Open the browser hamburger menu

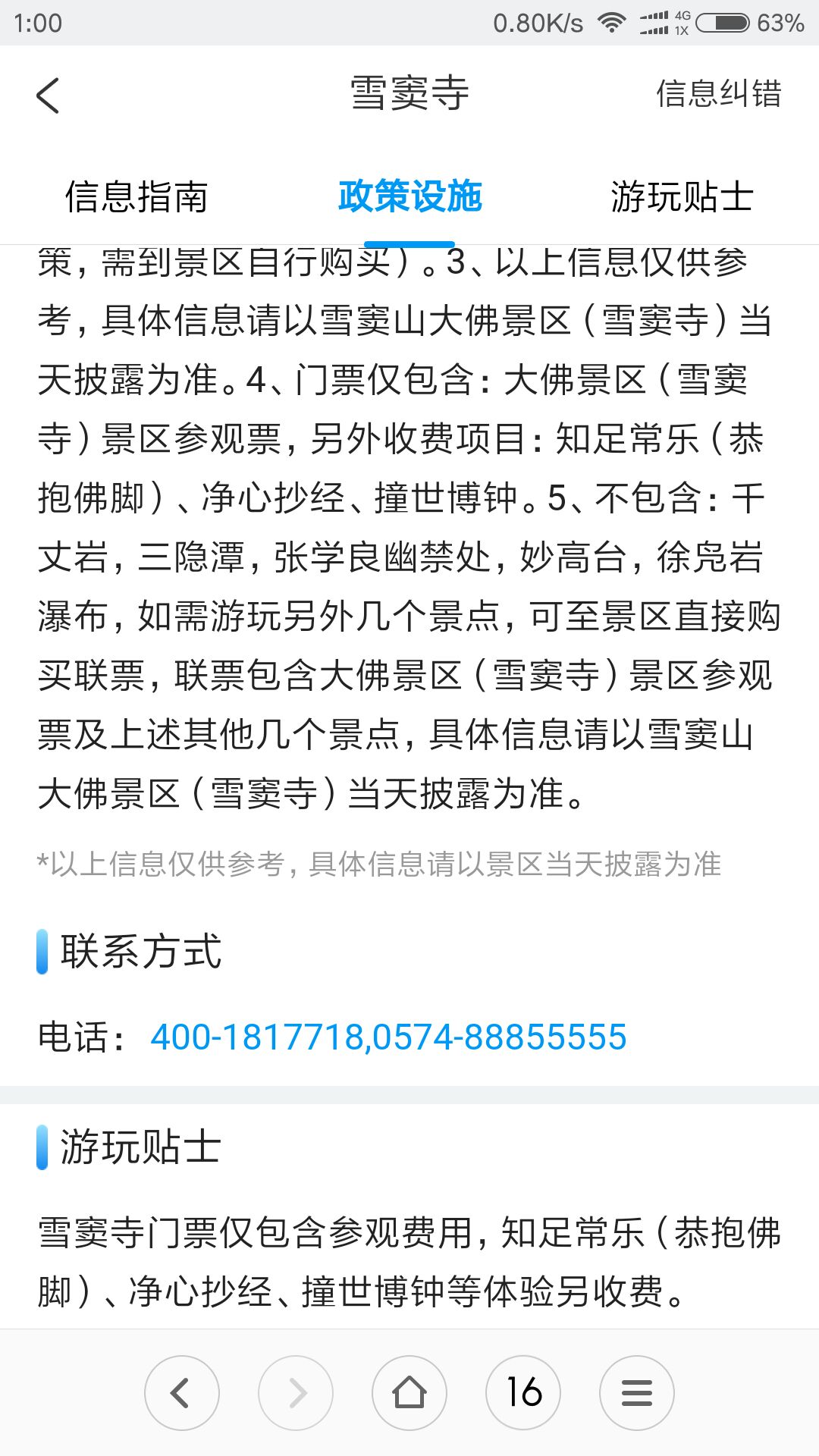(x=637, y=1393)
